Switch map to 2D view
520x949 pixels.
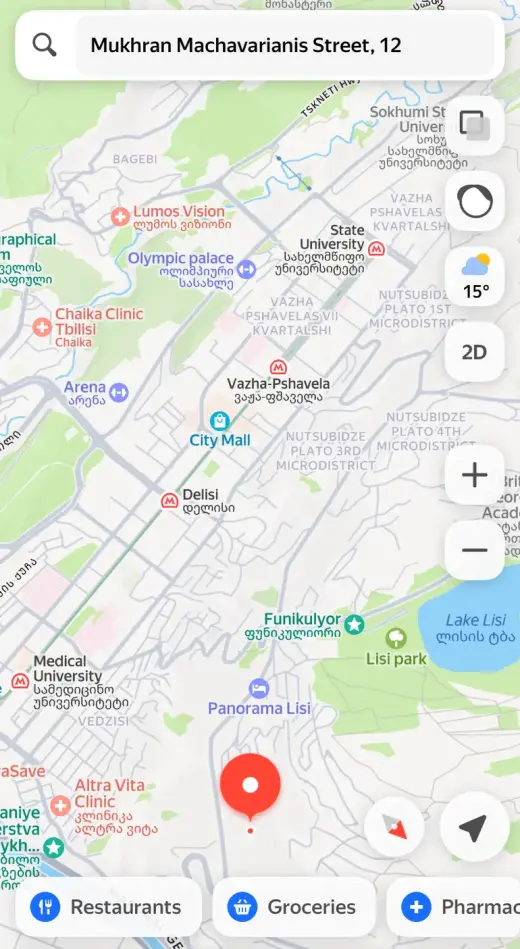point(475,352)
